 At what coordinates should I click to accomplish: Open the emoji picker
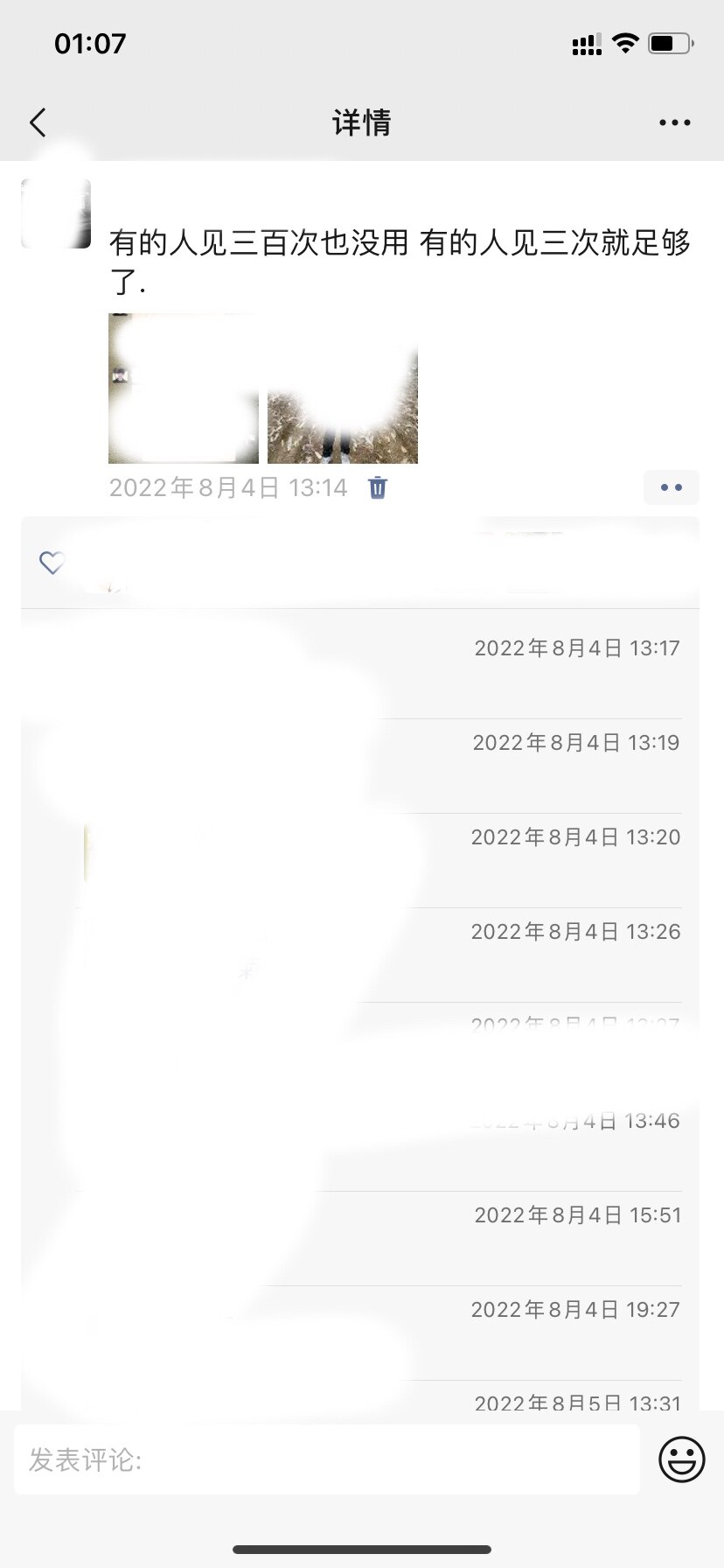click(x=681, y=1459)
